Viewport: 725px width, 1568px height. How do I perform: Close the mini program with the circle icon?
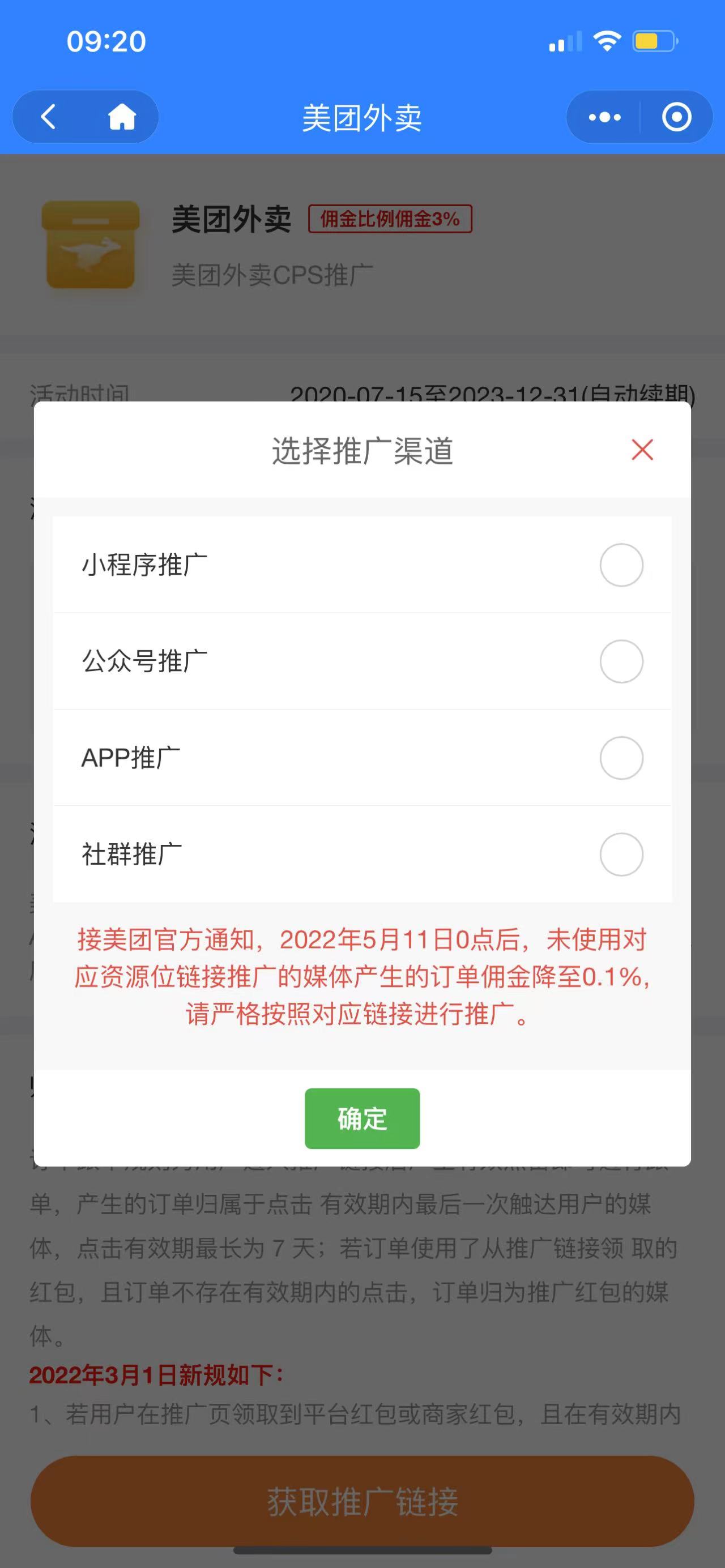click(676, 117)
